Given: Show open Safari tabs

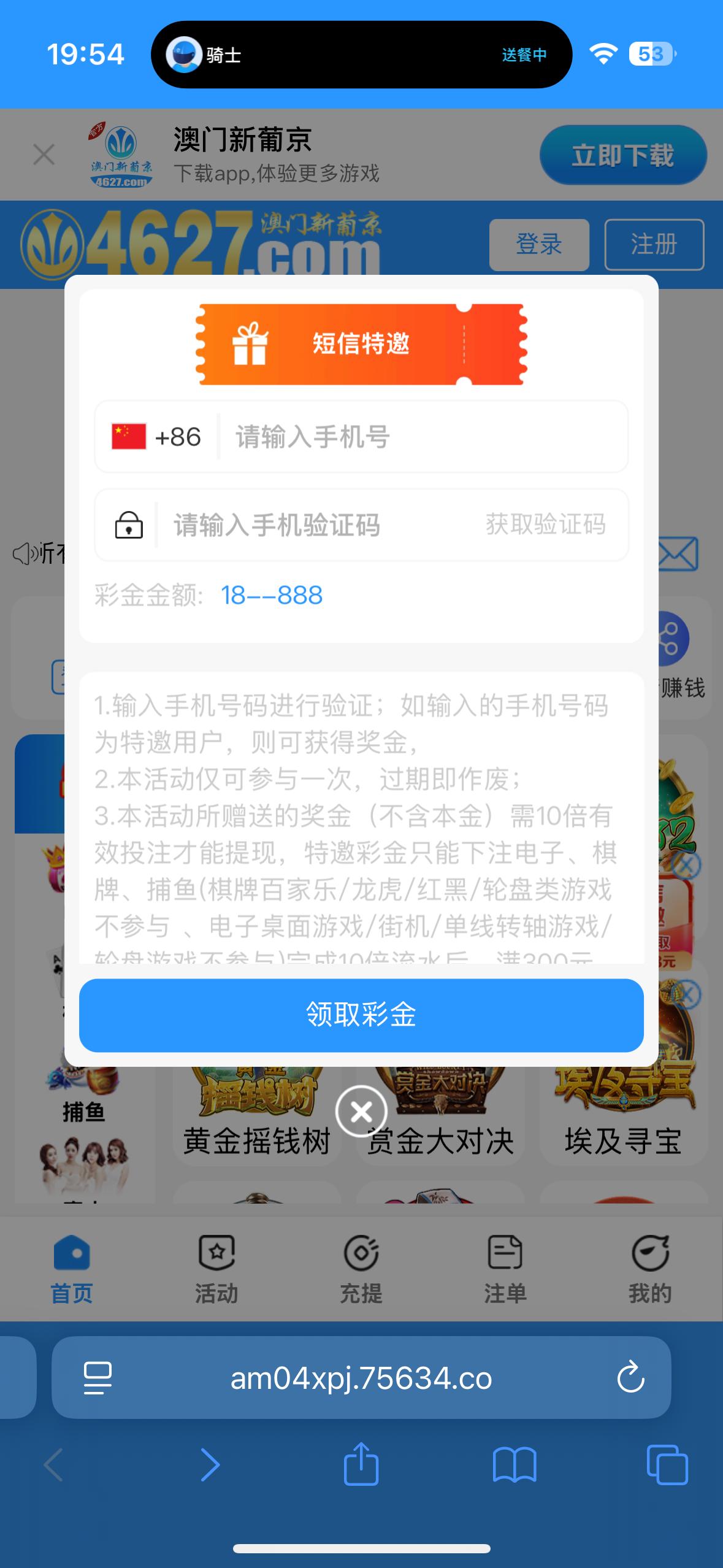Looking at the screenshot, I should tap(667, 1464).
